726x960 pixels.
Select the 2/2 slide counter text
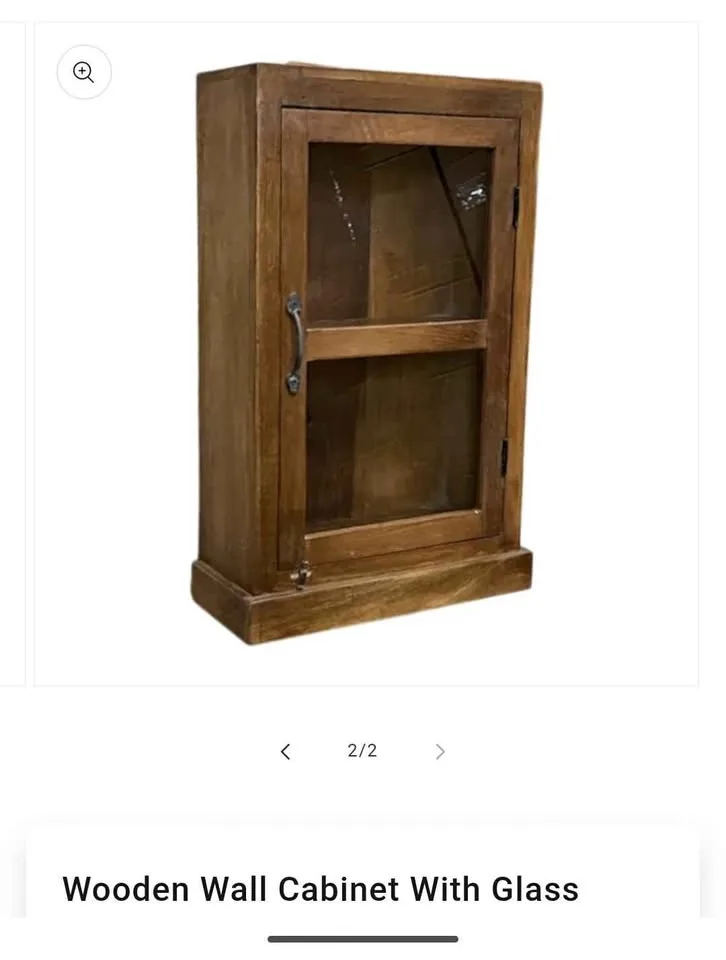click(362, 751)
